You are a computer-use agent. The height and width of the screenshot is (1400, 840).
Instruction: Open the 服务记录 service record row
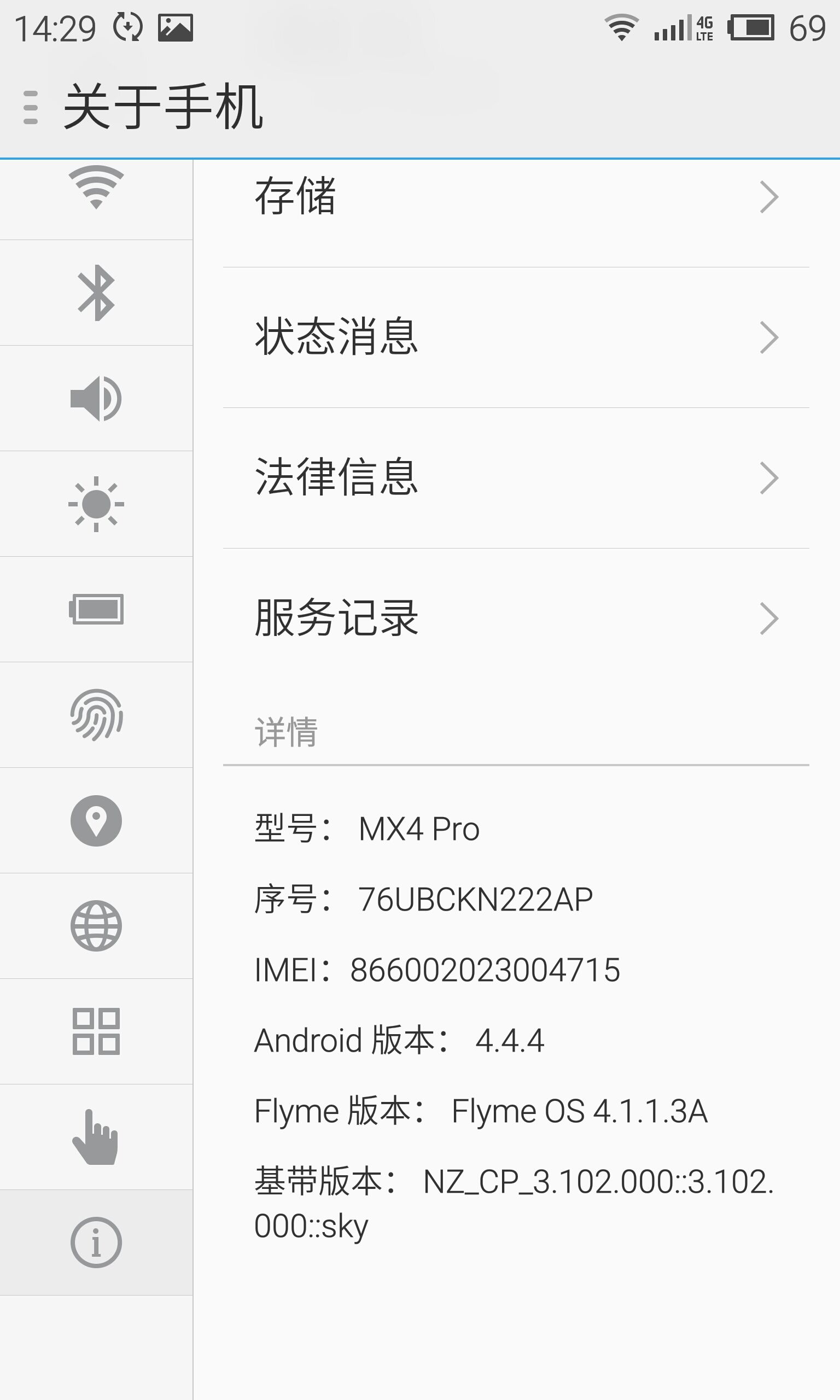tap(515, 618)
